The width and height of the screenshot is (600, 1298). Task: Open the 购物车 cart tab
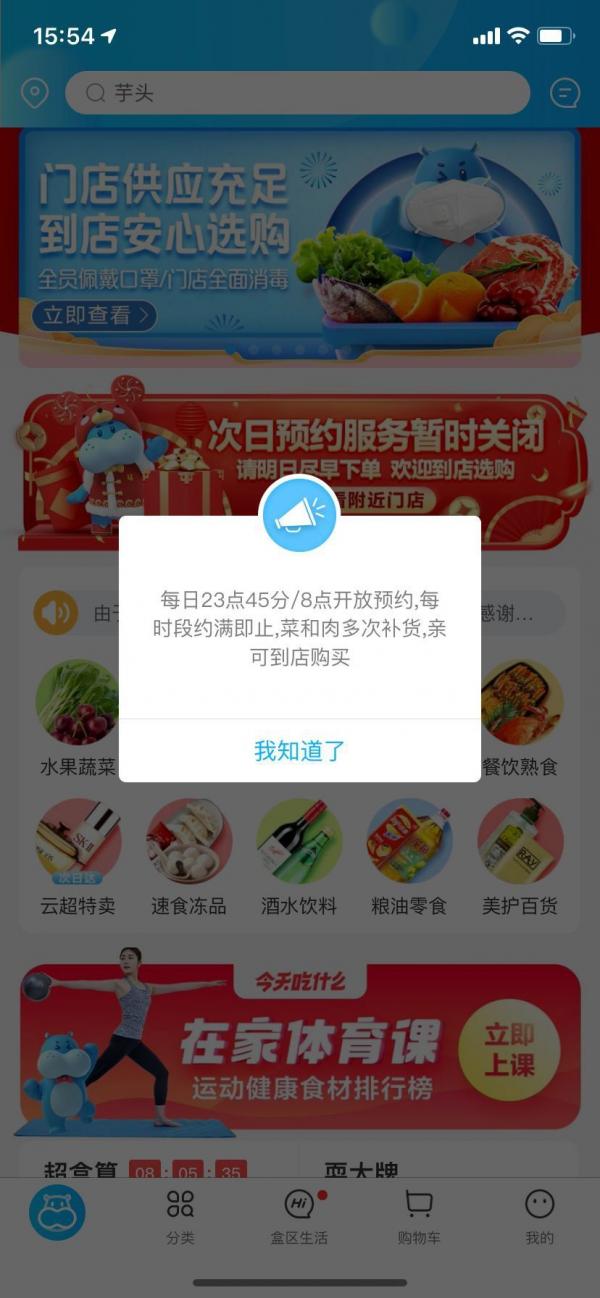[x=419, y=1216]
